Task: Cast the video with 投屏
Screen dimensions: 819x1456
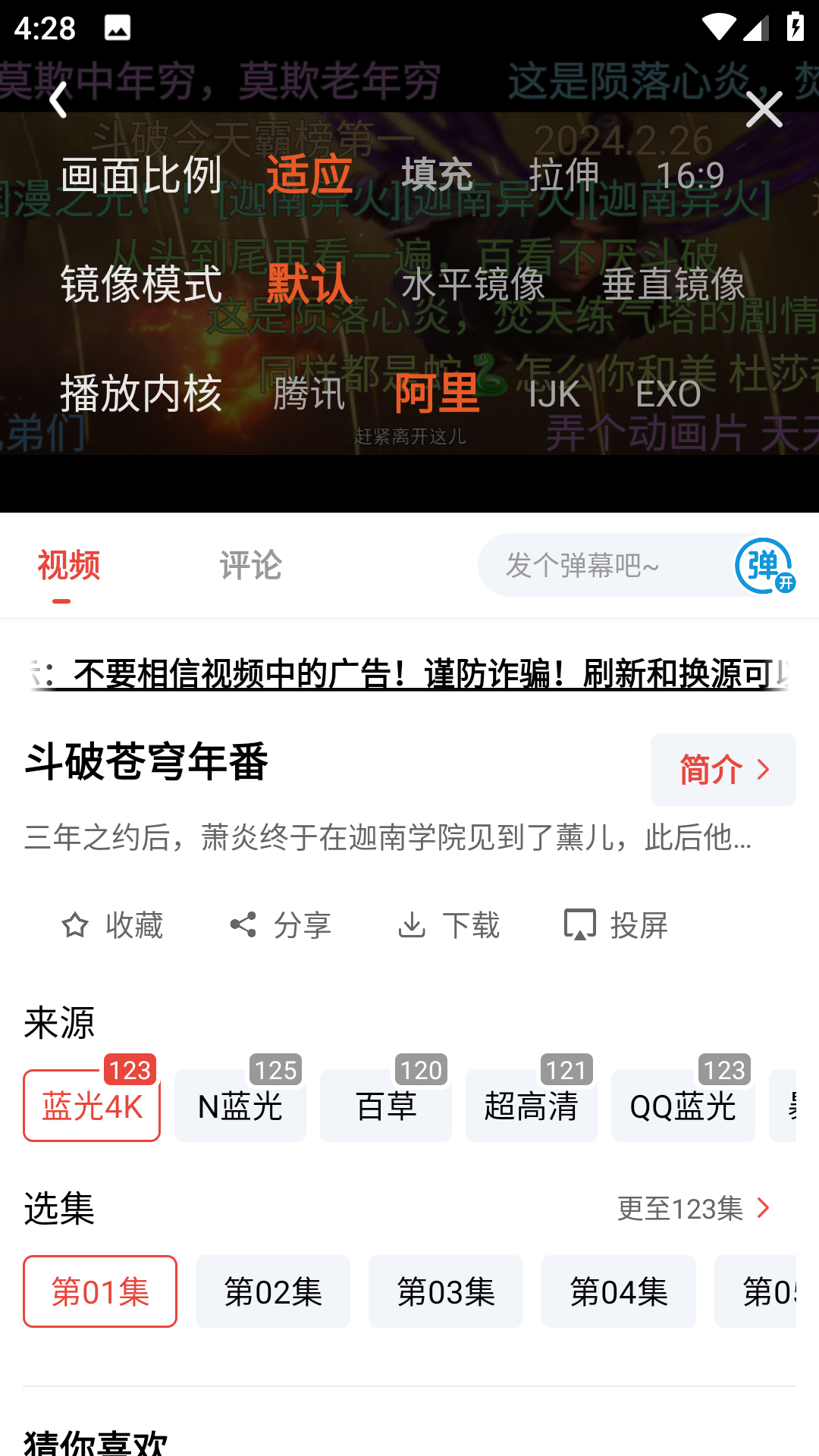Action: 617,925
